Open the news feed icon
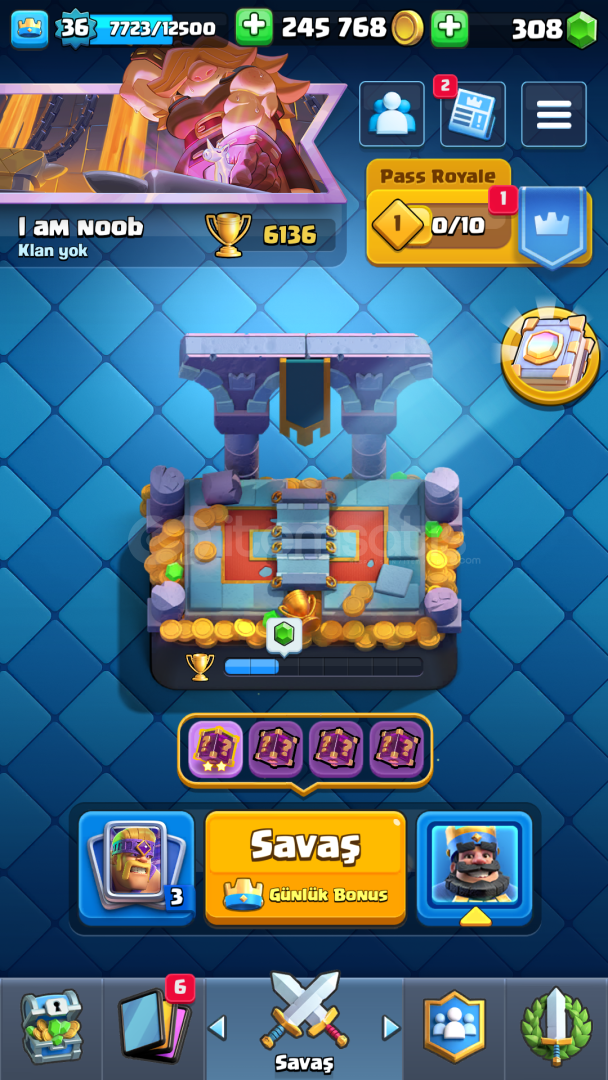 (x=472, y=114)
